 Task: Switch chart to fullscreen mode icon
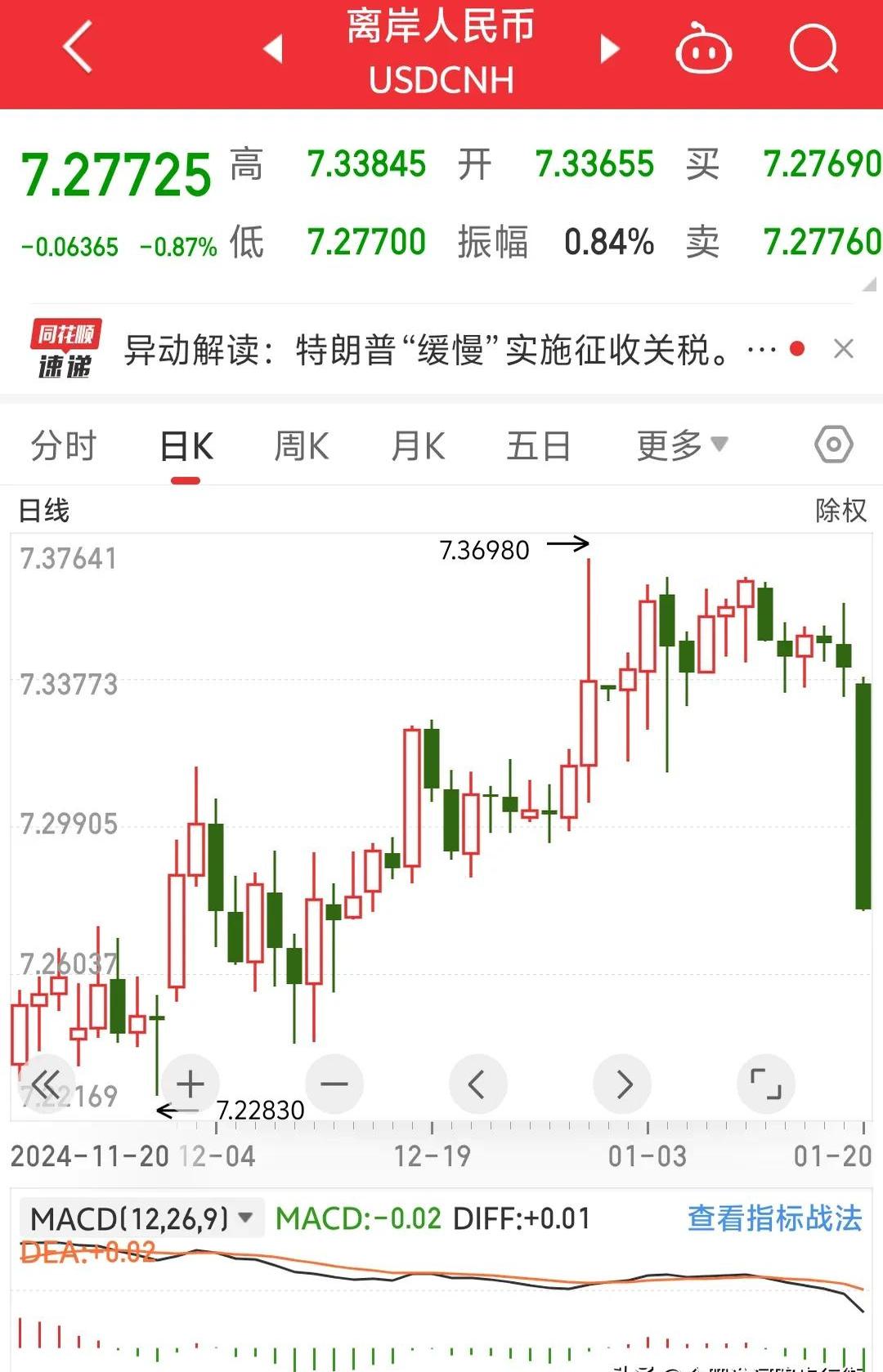[x=766, y=1084]
